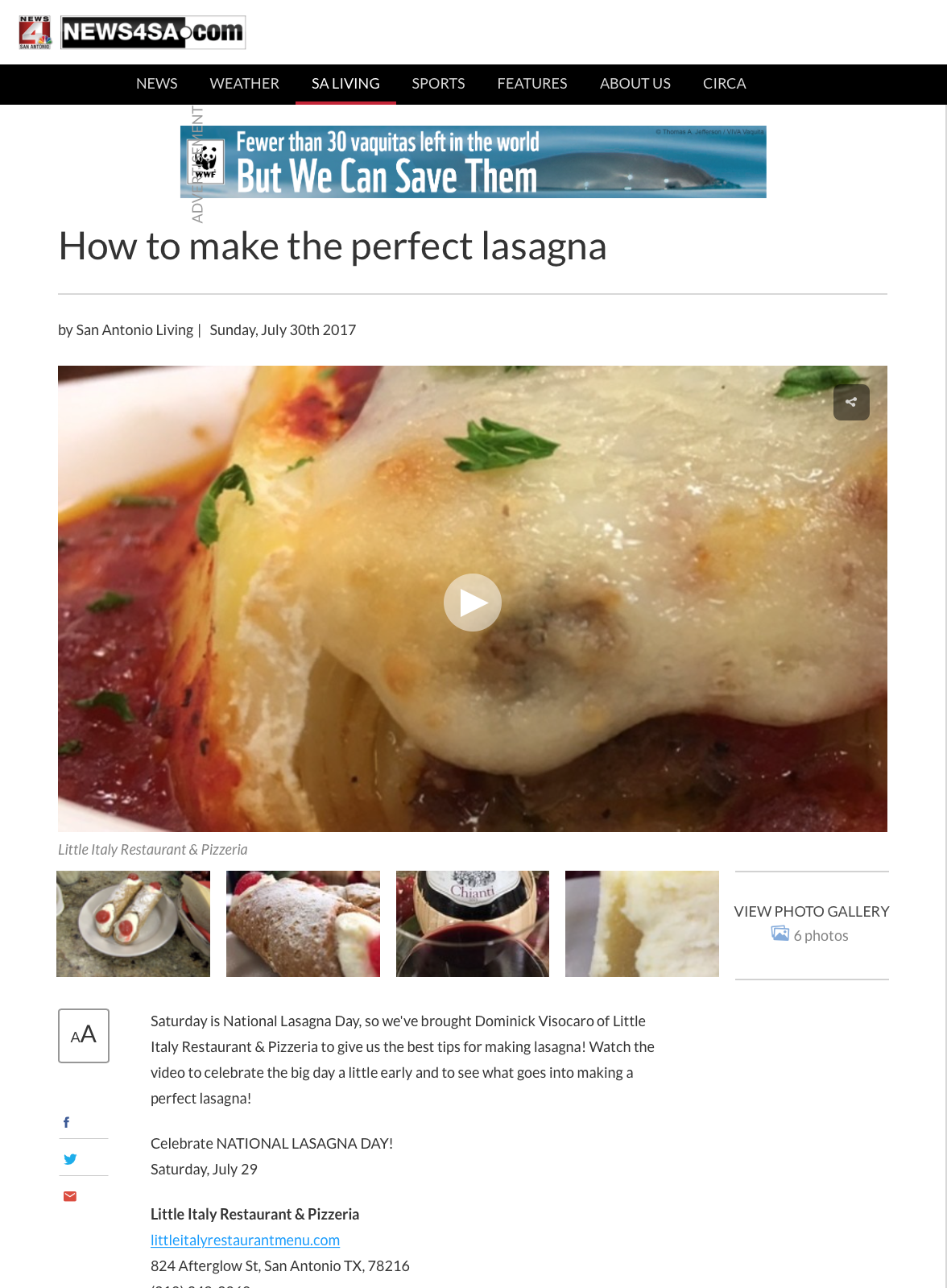Switch to FEATURES in the menu
947x1288 pixels.
click(531, 84)
